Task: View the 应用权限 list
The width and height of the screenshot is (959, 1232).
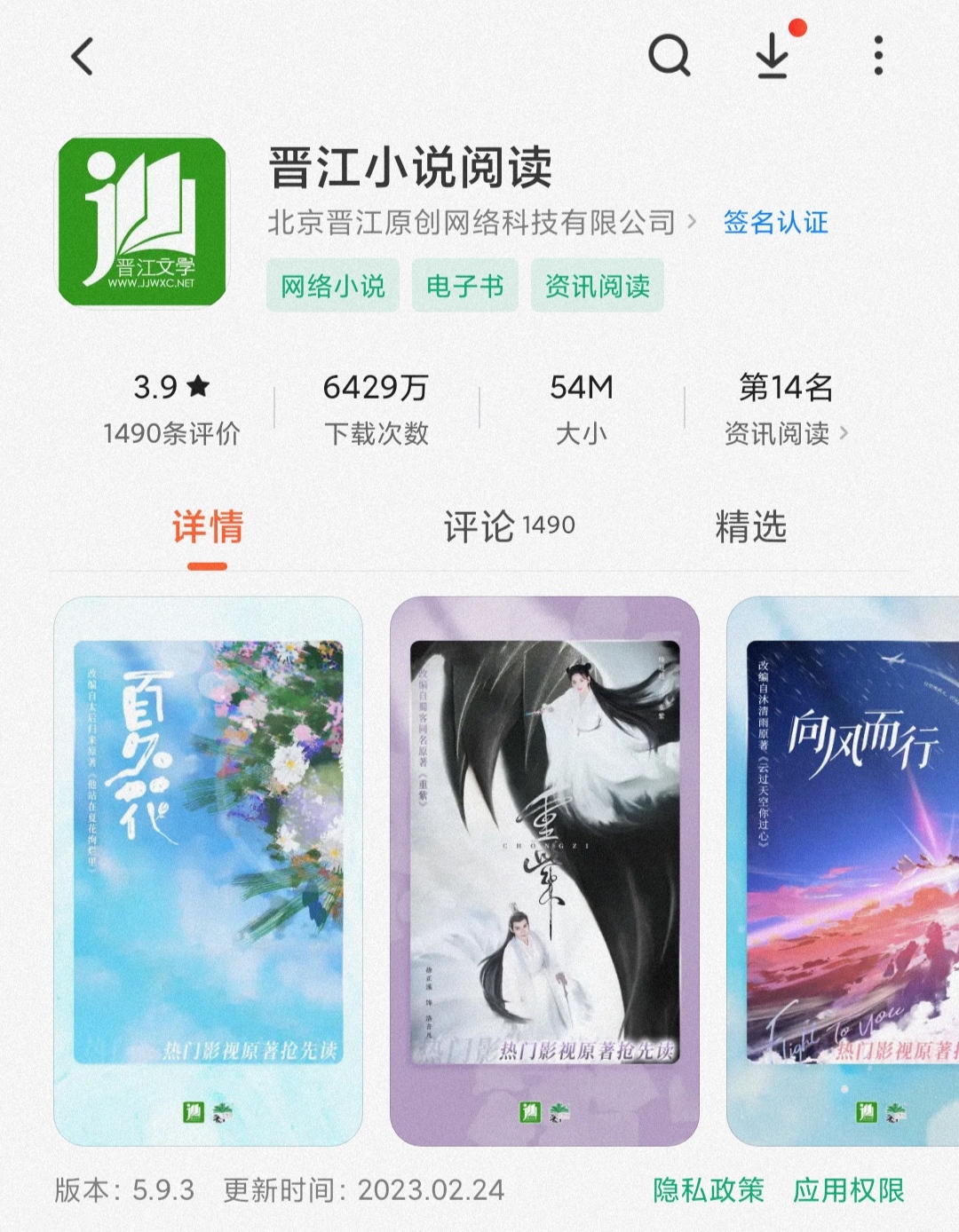Action: 848,1190
